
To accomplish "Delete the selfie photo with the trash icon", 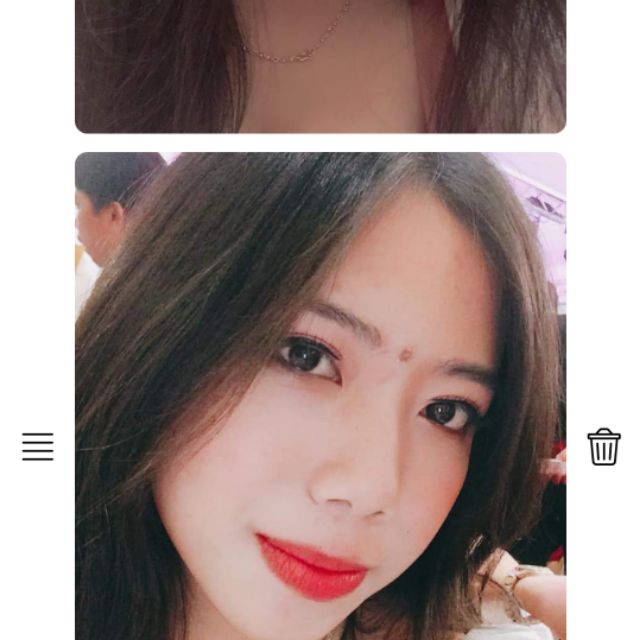I will click(x=604, y=447).
